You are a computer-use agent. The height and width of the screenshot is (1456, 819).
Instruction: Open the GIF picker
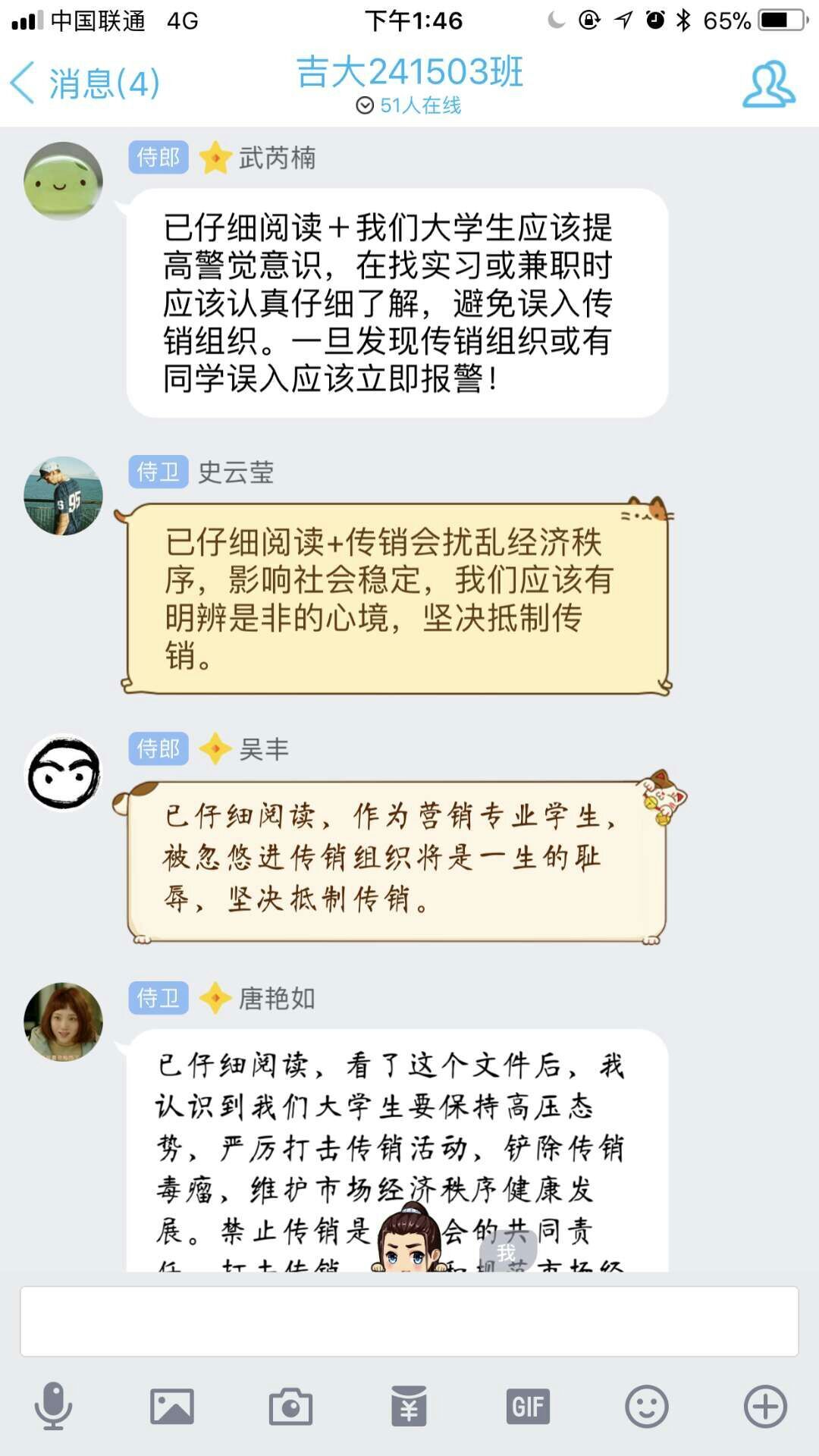[x=528, y=1407]
